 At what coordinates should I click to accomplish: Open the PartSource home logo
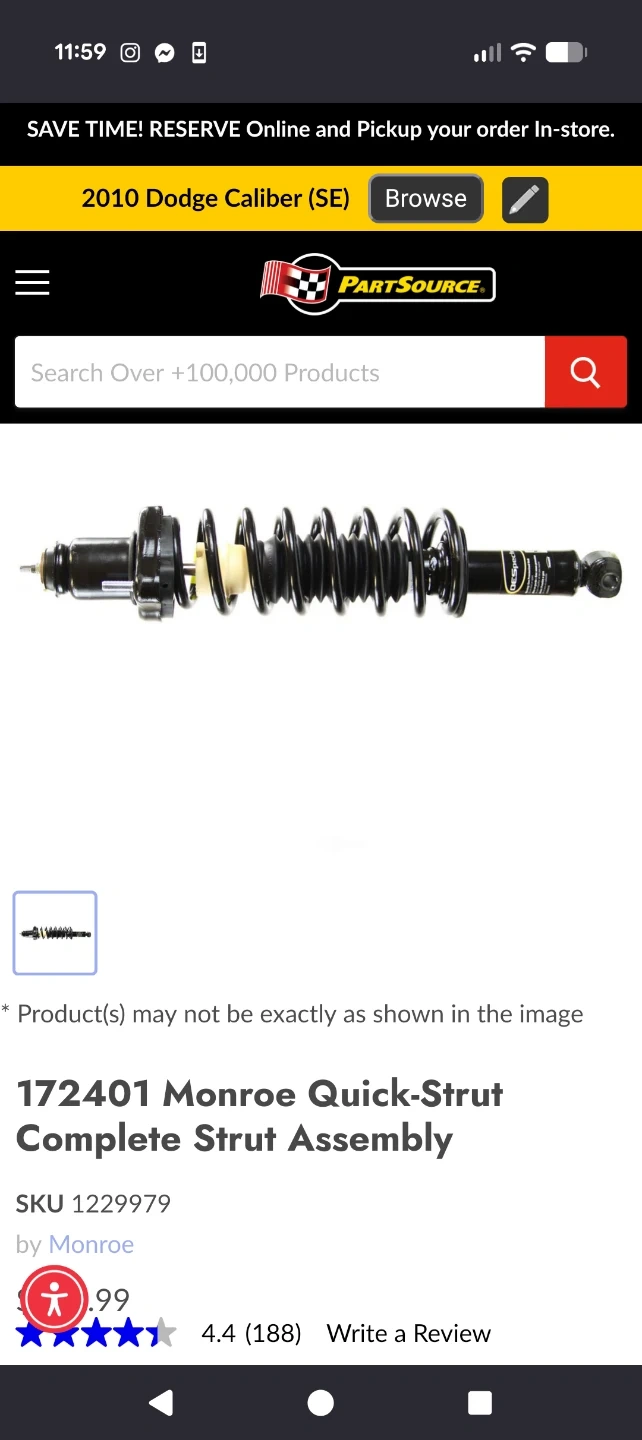378,284
